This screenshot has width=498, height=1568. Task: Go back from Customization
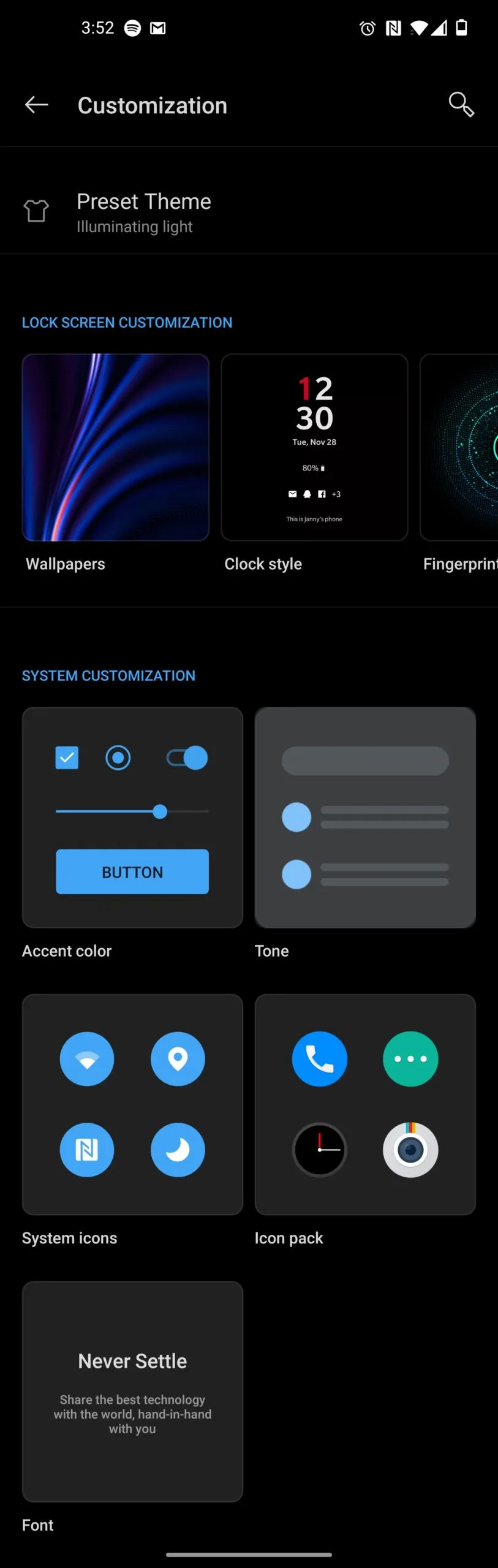[x=36, y=105]
